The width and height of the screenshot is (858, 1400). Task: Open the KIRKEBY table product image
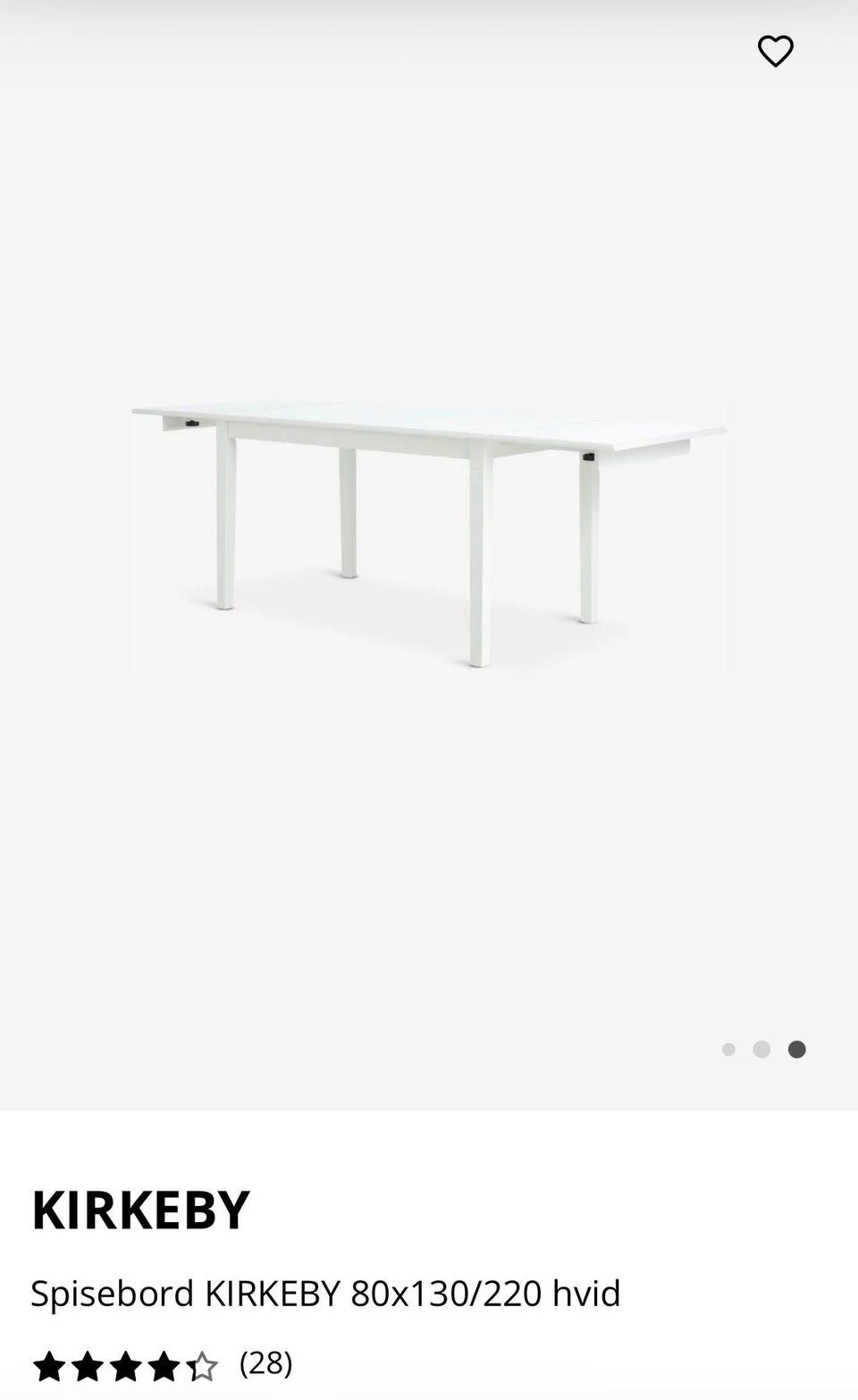429,535
